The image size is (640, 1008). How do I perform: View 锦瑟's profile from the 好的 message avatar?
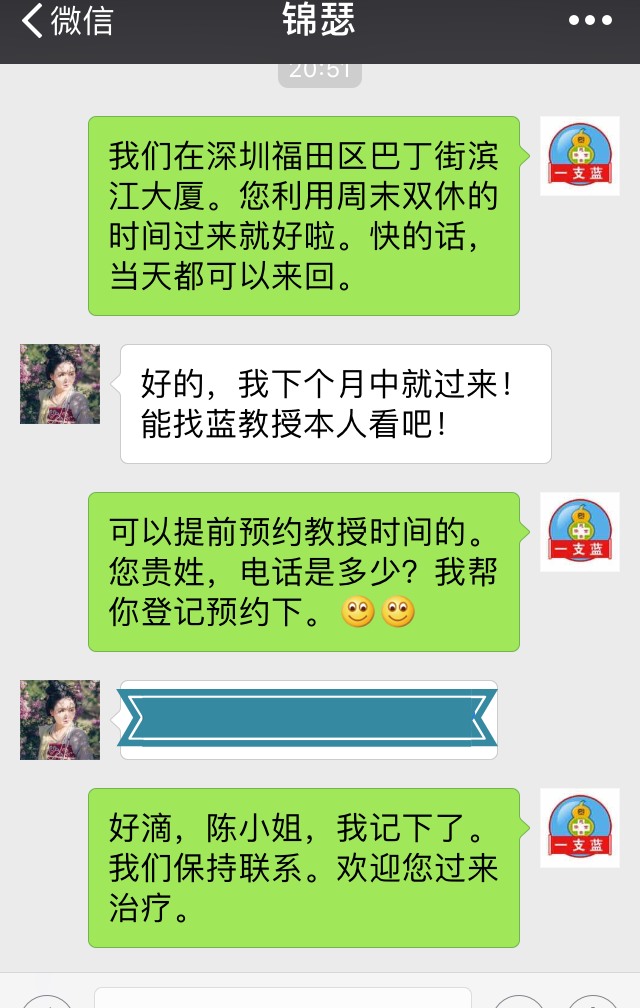60,384
